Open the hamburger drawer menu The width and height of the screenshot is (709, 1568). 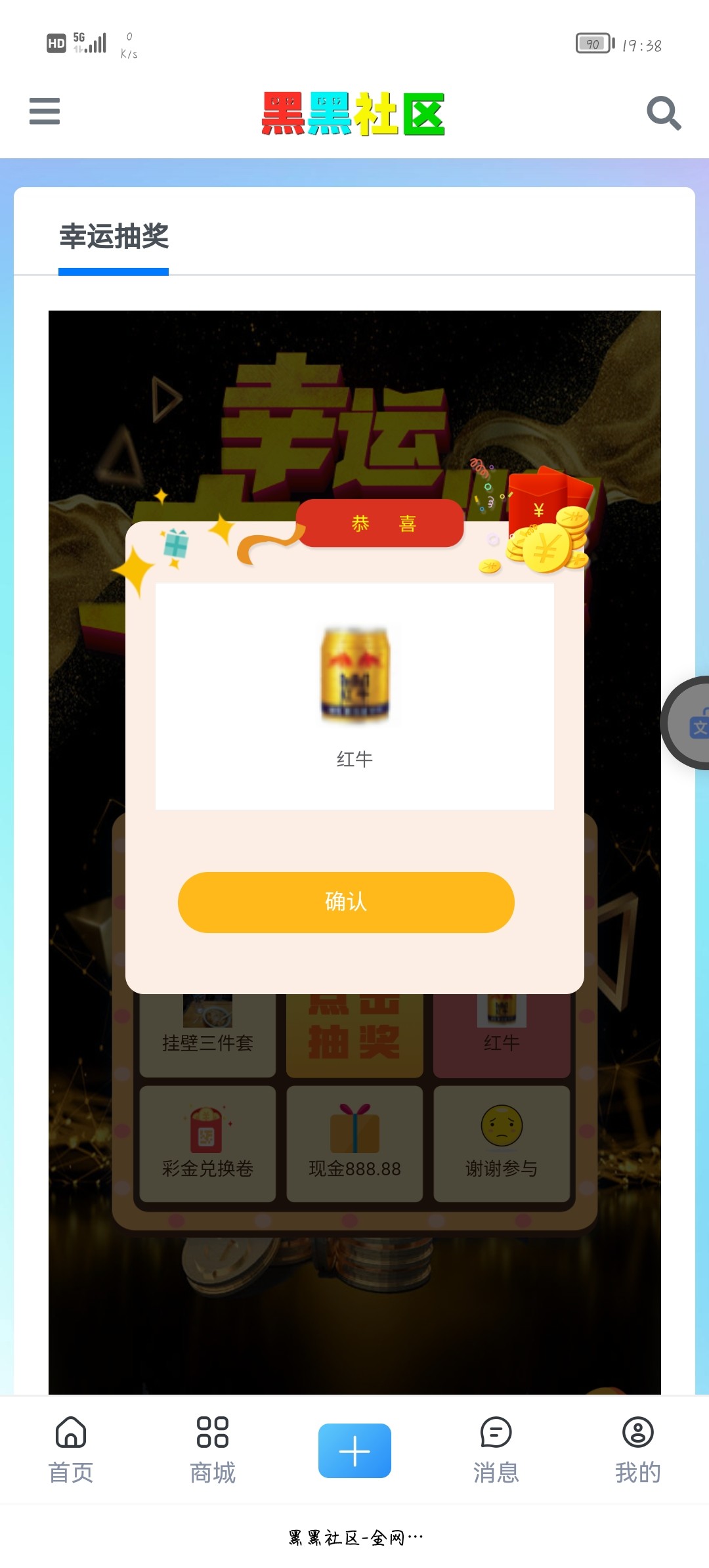[x=45, y=111]
